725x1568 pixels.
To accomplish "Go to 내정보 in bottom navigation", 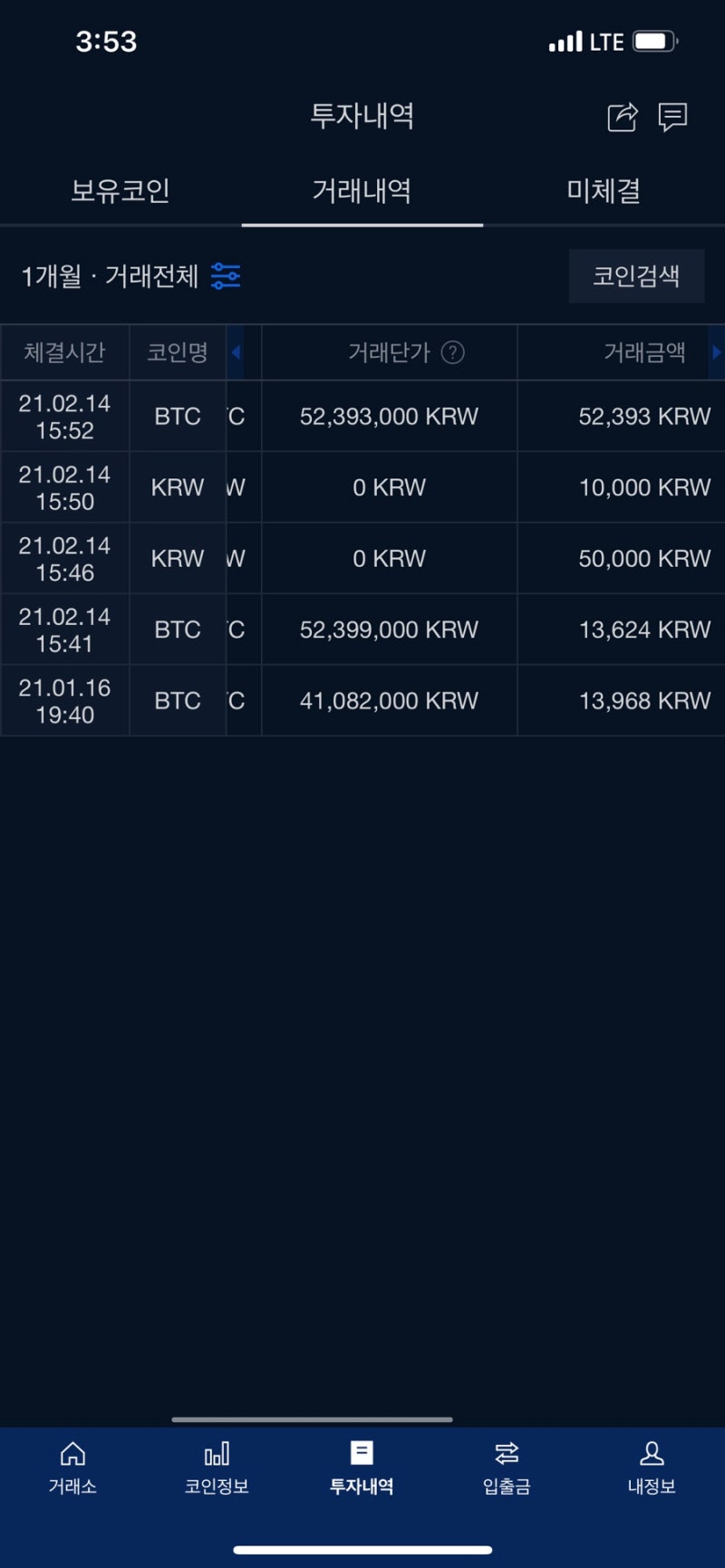I will pyautogui.click(x=652, y=1467).
